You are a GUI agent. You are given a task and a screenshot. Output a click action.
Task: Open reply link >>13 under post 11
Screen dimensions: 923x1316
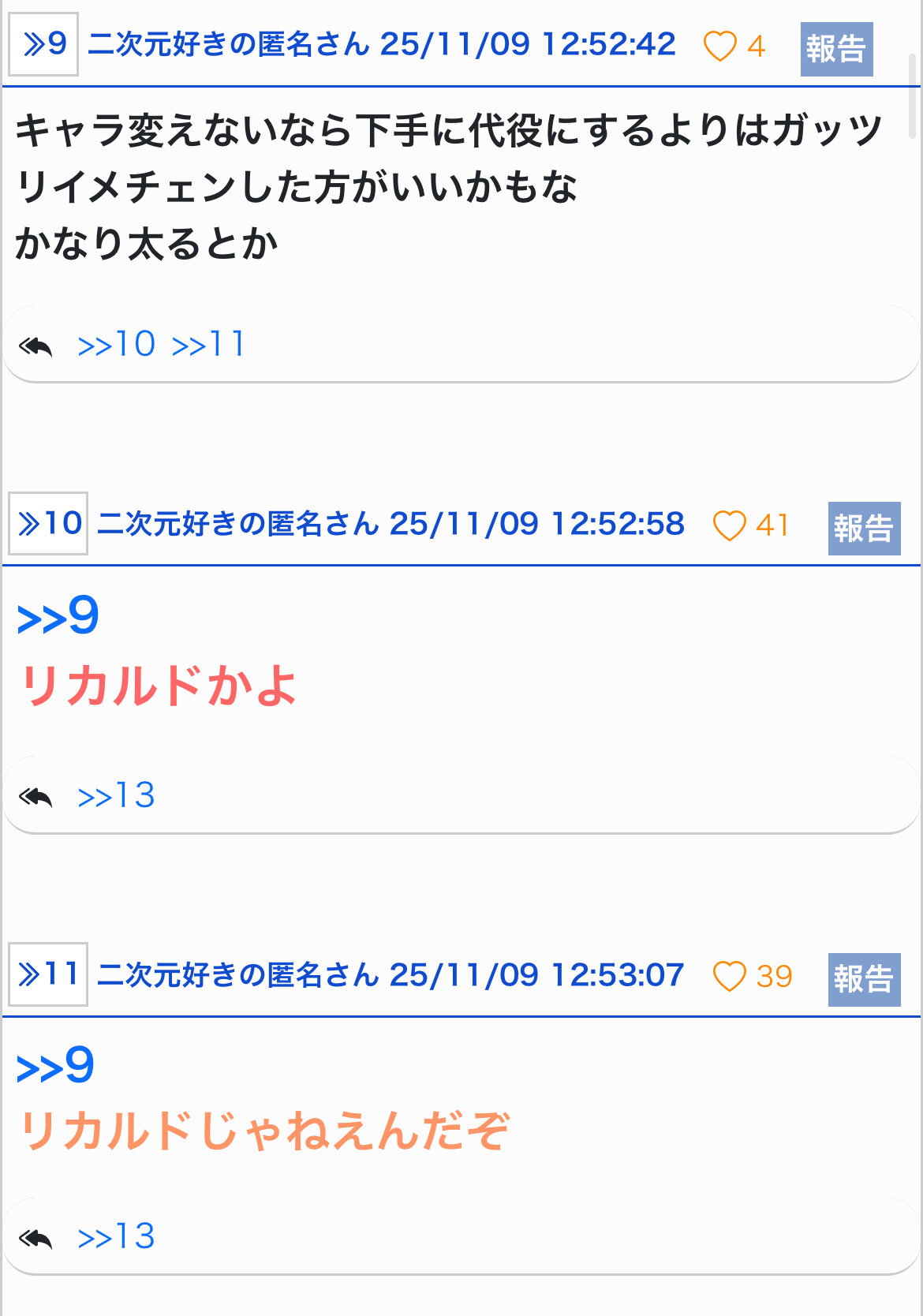pyautogui.click(x=116, y=1237)
